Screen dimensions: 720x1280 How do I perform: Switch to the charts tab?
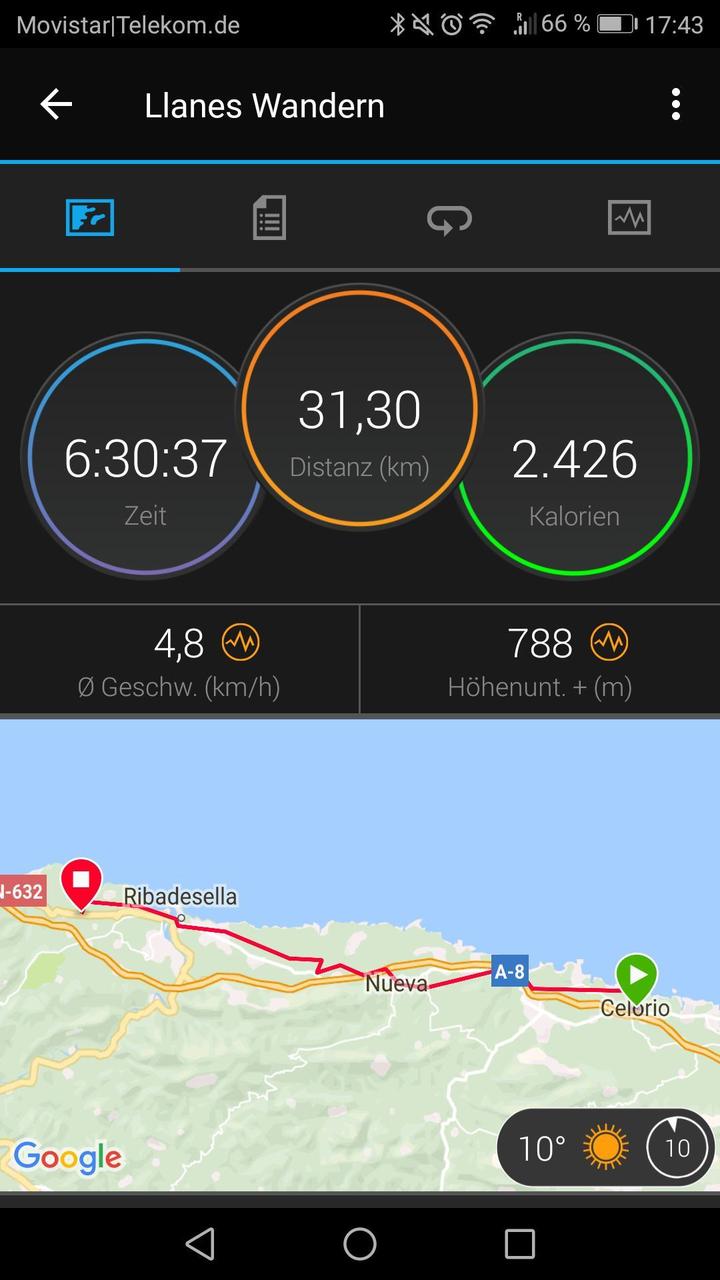click(x=629, y=217)
